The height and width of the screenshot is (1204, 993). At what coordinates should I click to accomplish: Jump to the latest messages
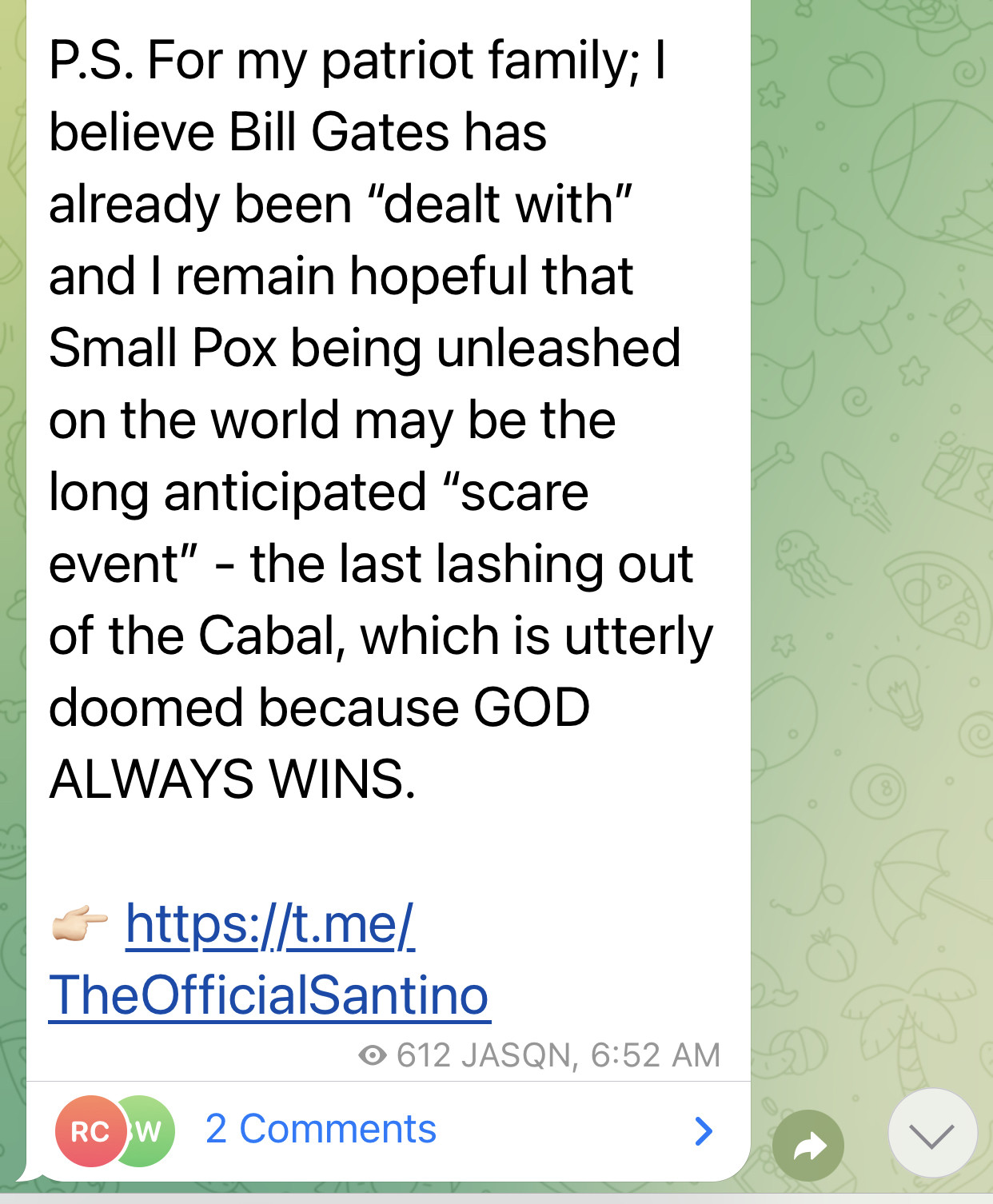(931, 1133)
